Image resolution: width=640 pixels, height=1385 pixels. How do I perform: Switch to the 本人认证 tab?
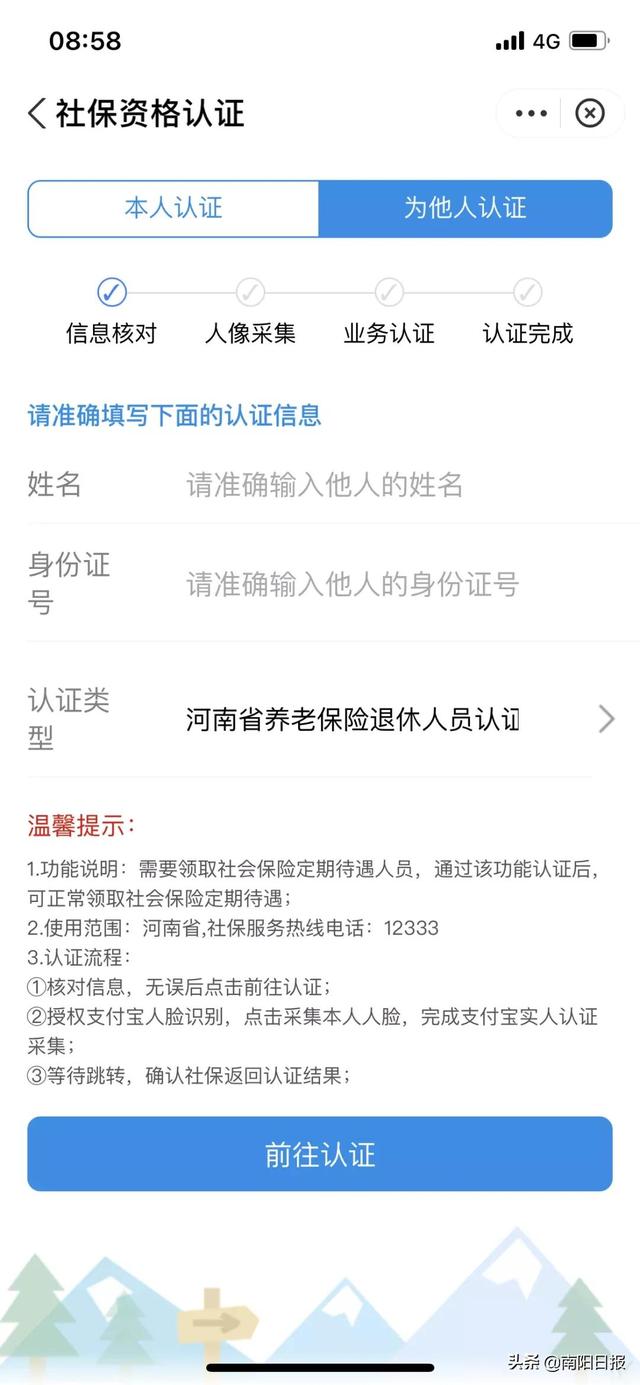(173, 208)
